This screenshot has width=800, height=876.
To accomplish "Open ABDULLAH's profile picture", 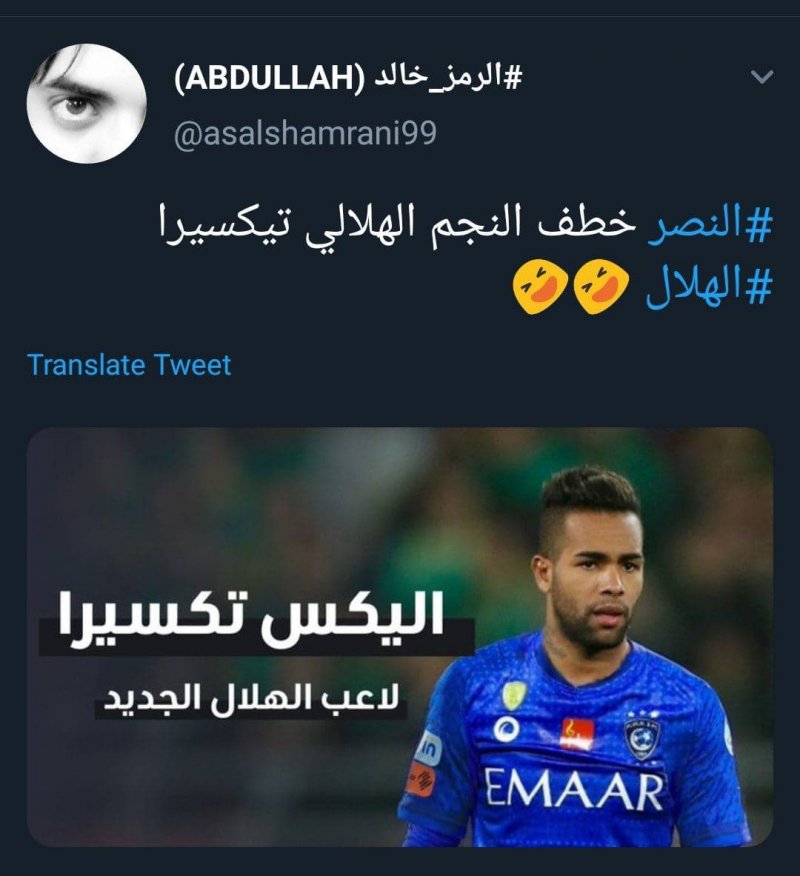I will (85, 104).
